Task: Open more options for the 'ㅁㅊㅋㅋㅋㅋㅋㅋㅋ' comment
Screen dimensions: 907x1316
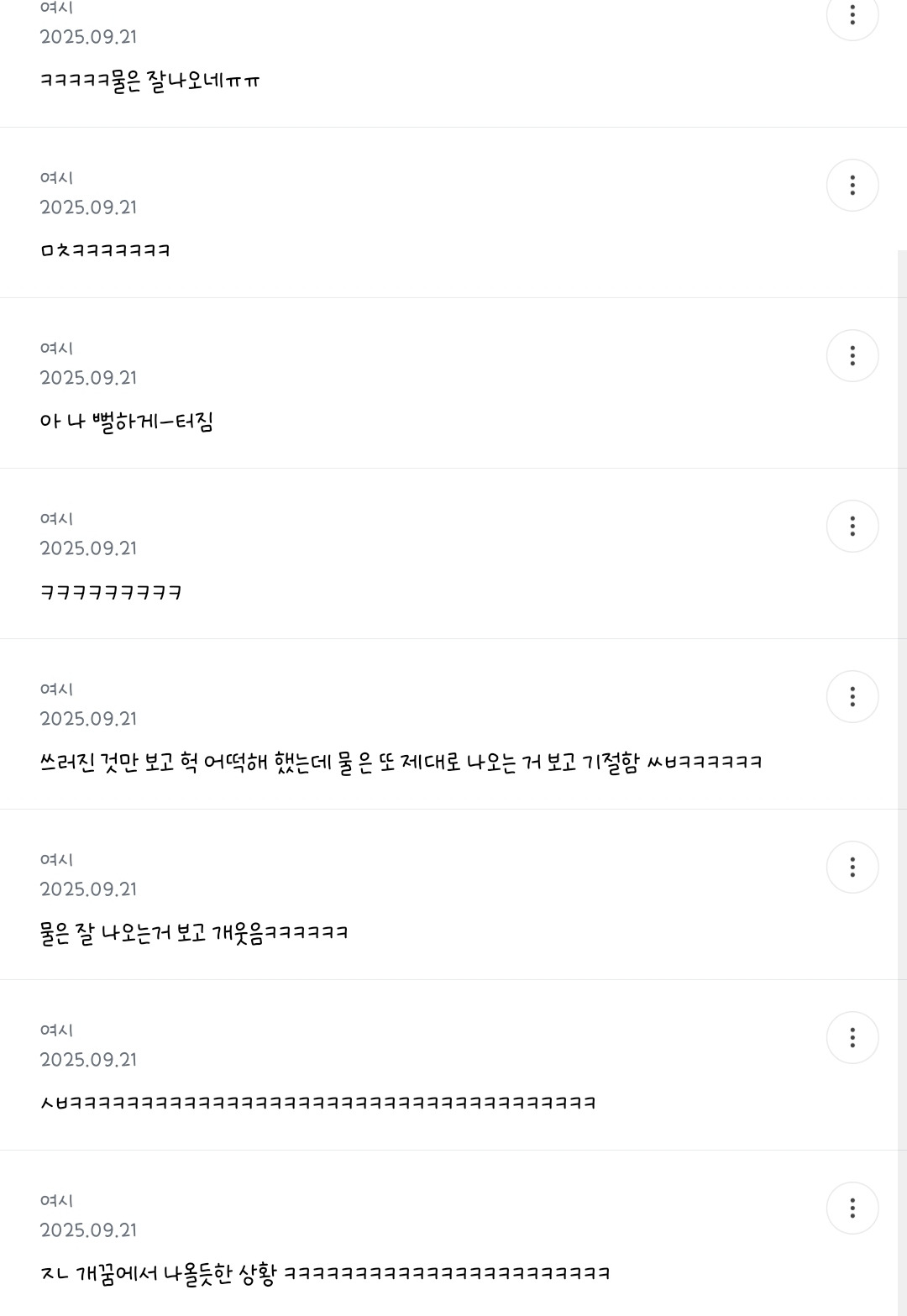Action: [x=852, y=185]
